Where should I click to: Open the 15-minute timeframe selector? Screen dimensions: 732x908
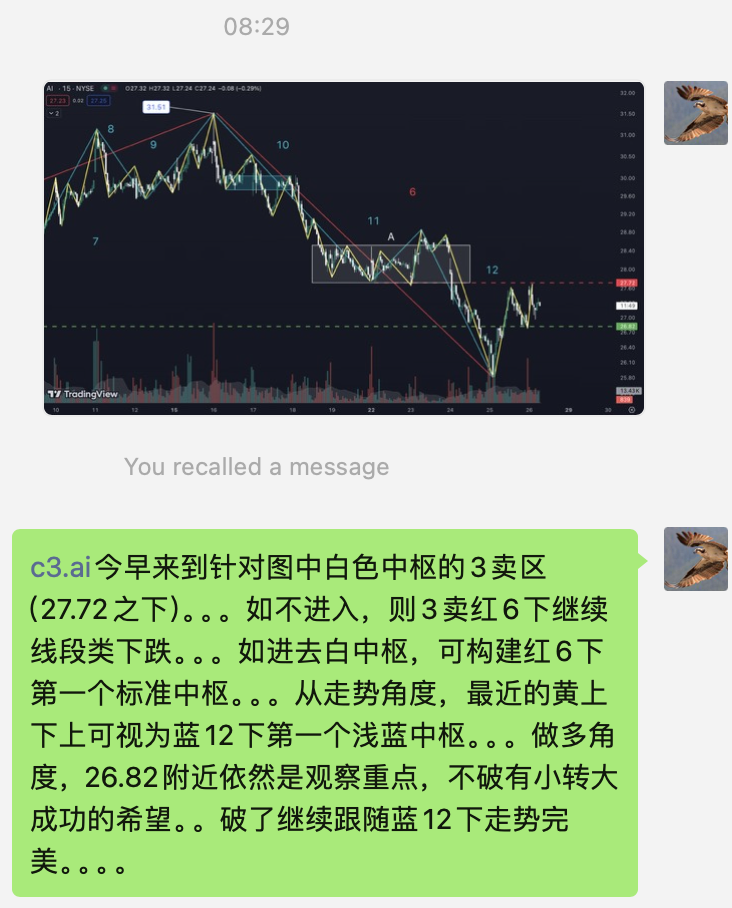point(66,88)
